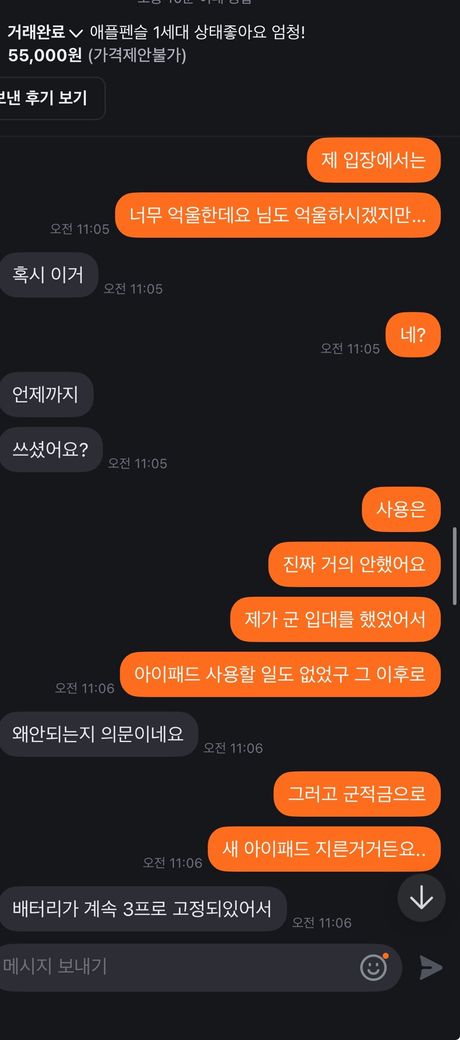Jump to latest message with down arrow
The image size is (460, 1040).
click(422, 898)
